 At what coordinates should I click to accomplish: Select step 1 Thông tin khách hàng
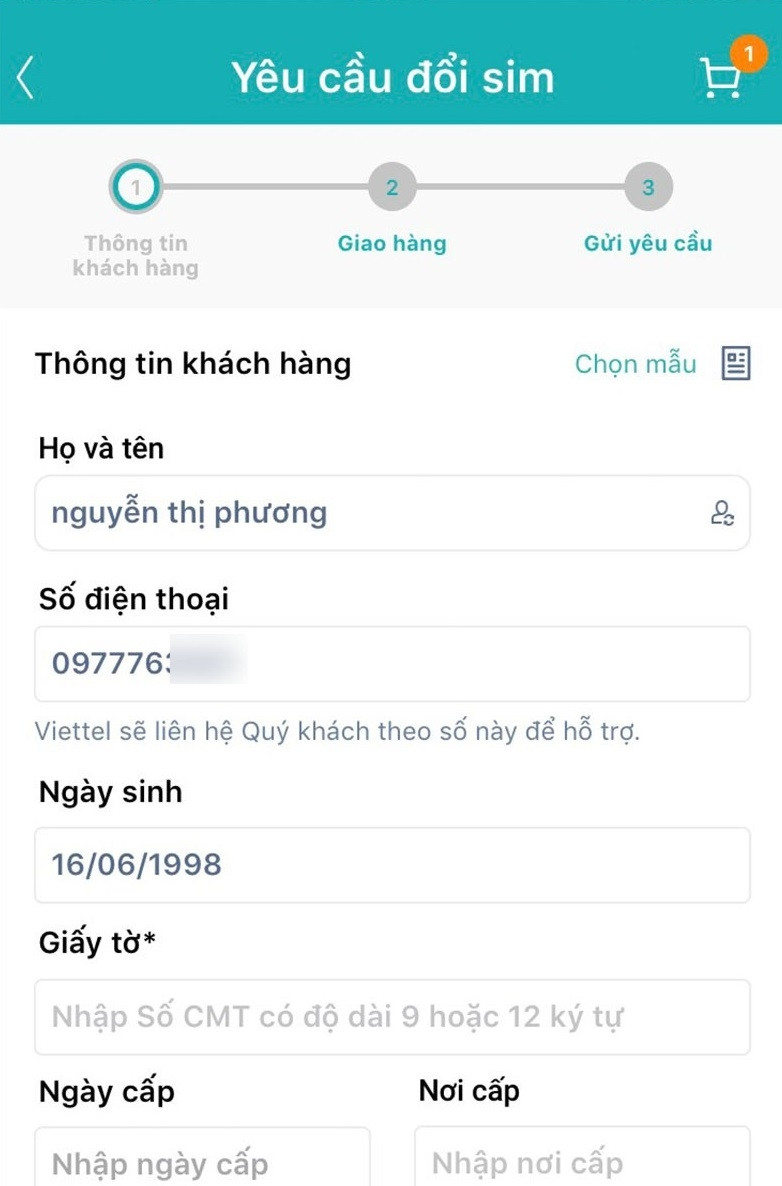pyautogui.click(x=136, y=188)
